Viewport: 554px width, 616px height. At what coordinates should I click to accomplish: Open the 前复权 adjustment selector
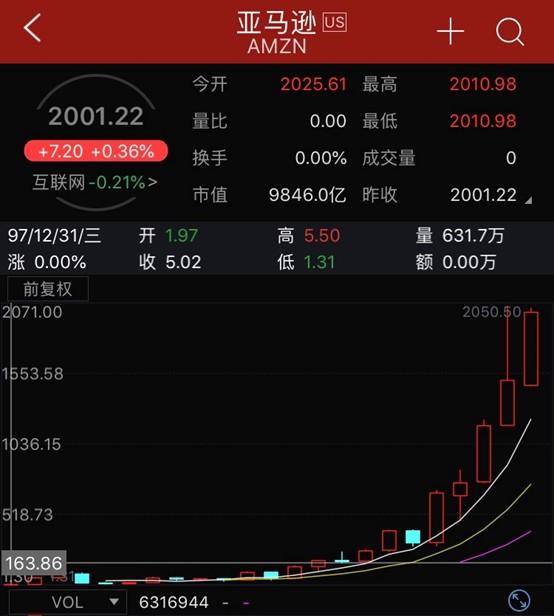pos(48,289)
